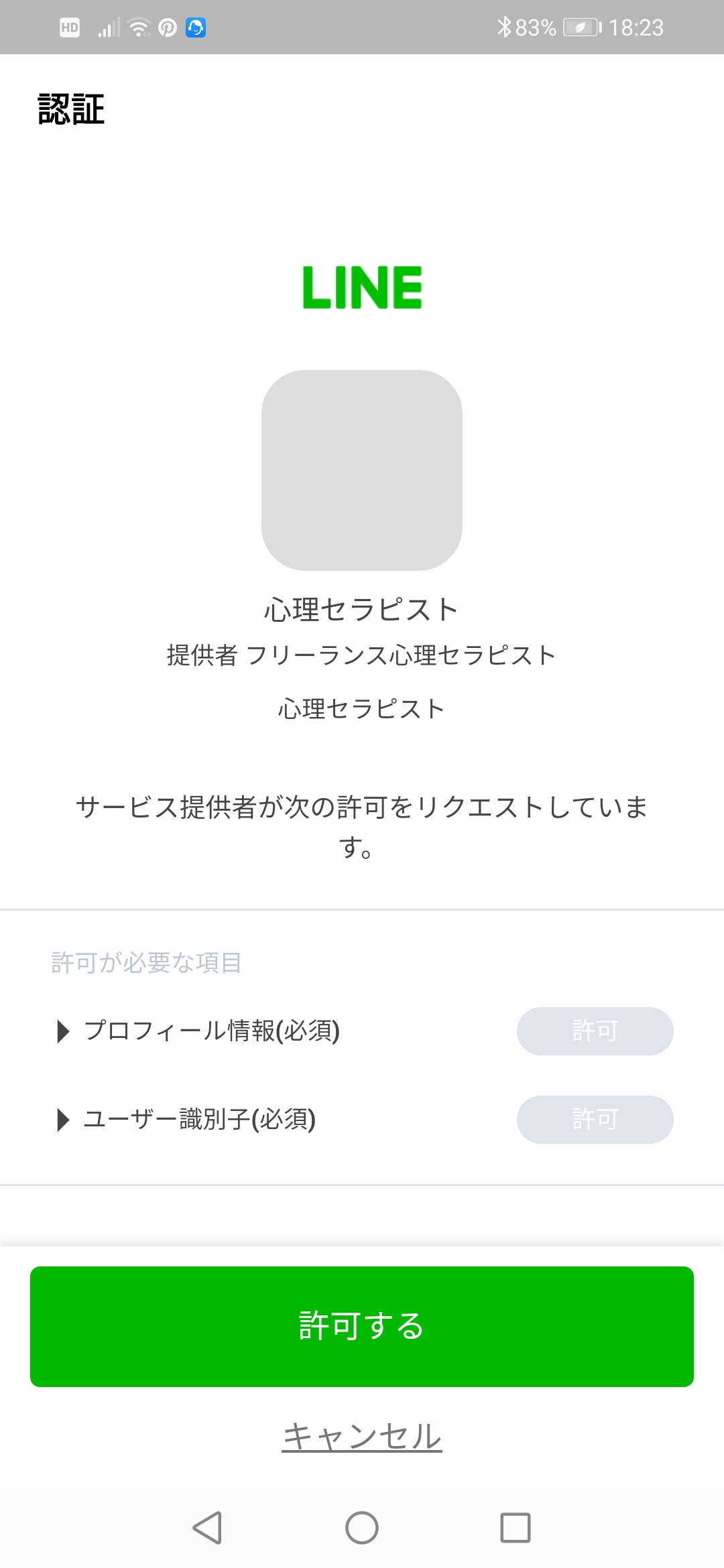
Task: Cancel the authorization via キャンセル link
Action: point(362,1437)
